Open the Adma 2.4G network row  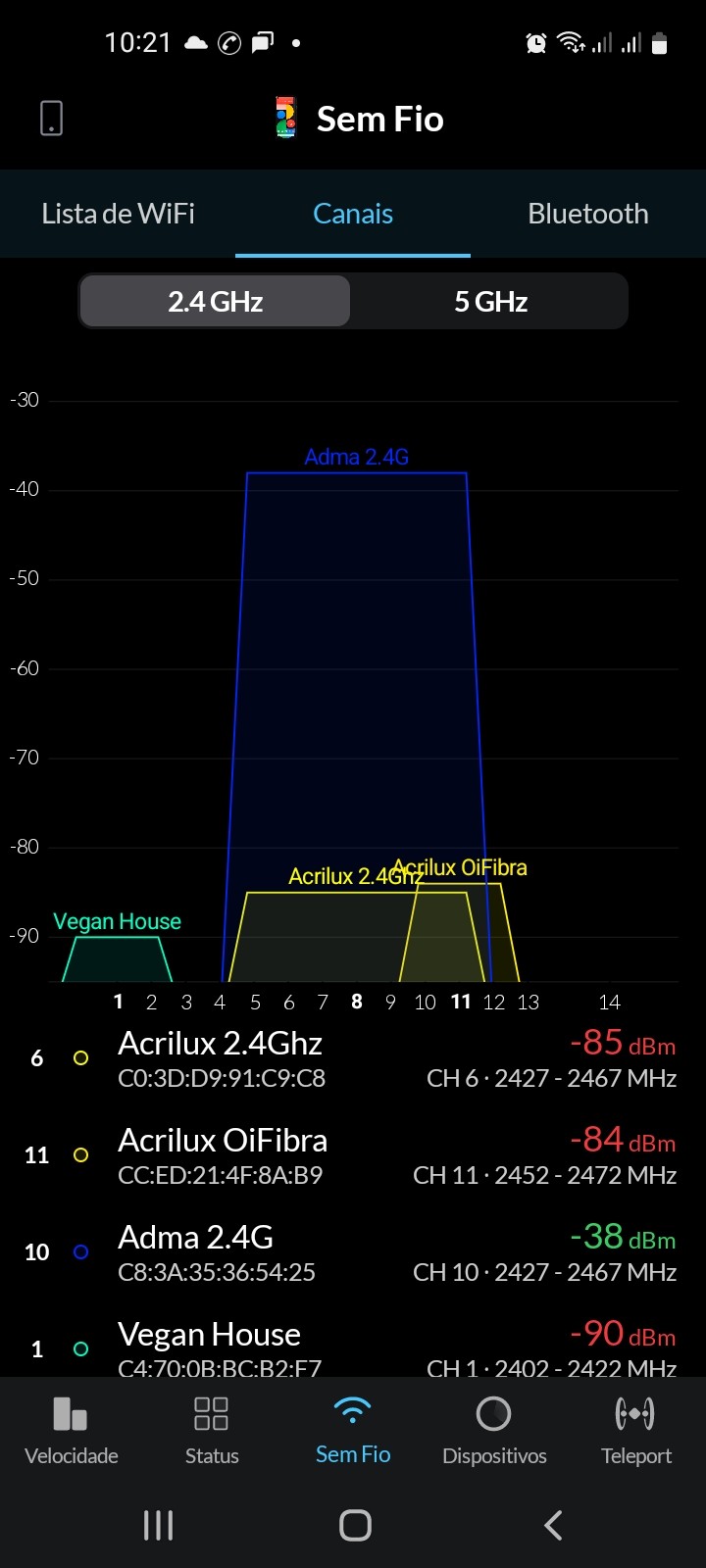coord(353,1252)
